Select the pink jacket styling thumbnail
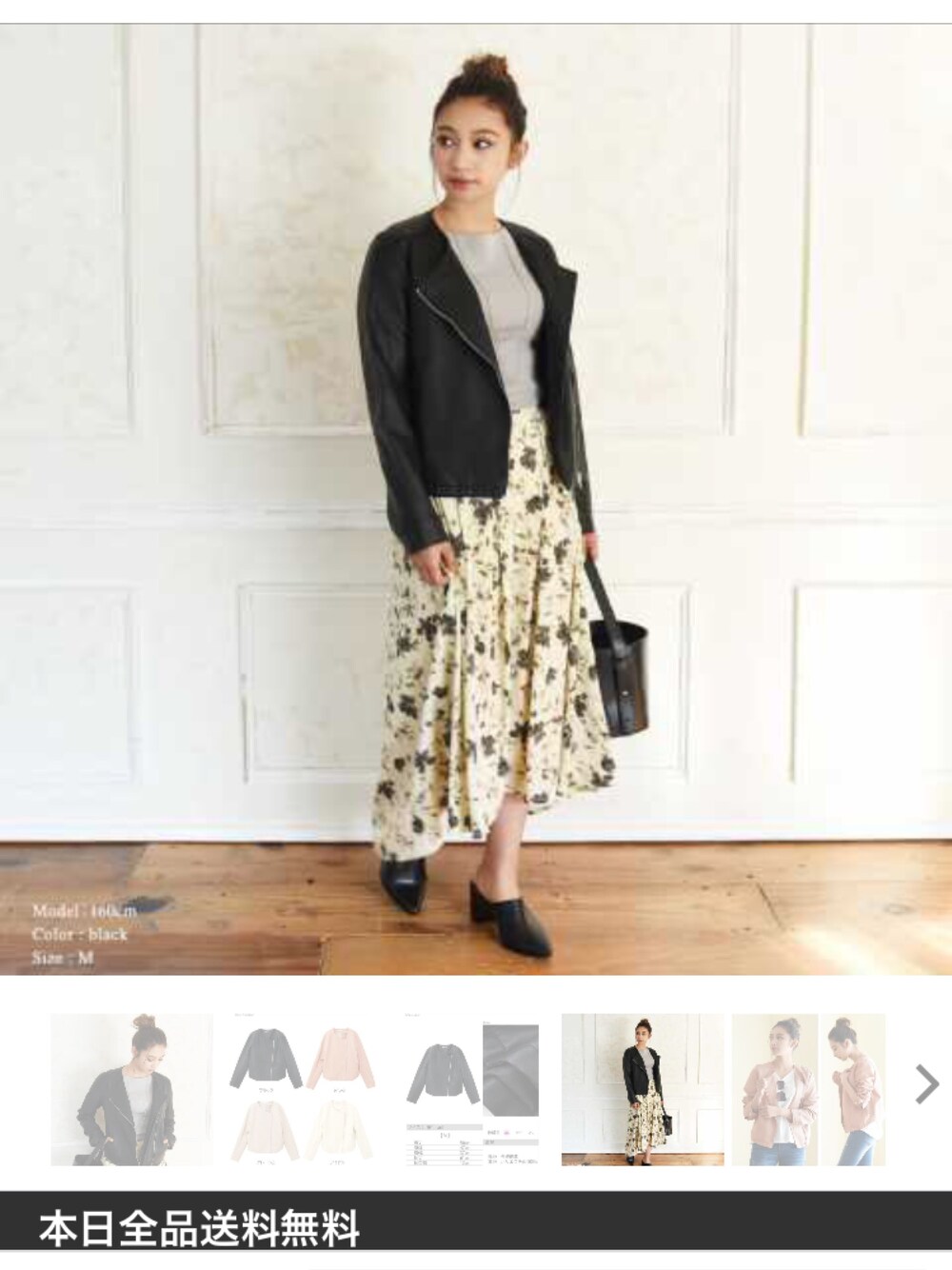Image resolution: width=952 pixels, height=1270 pixels. pos(809,1089)
